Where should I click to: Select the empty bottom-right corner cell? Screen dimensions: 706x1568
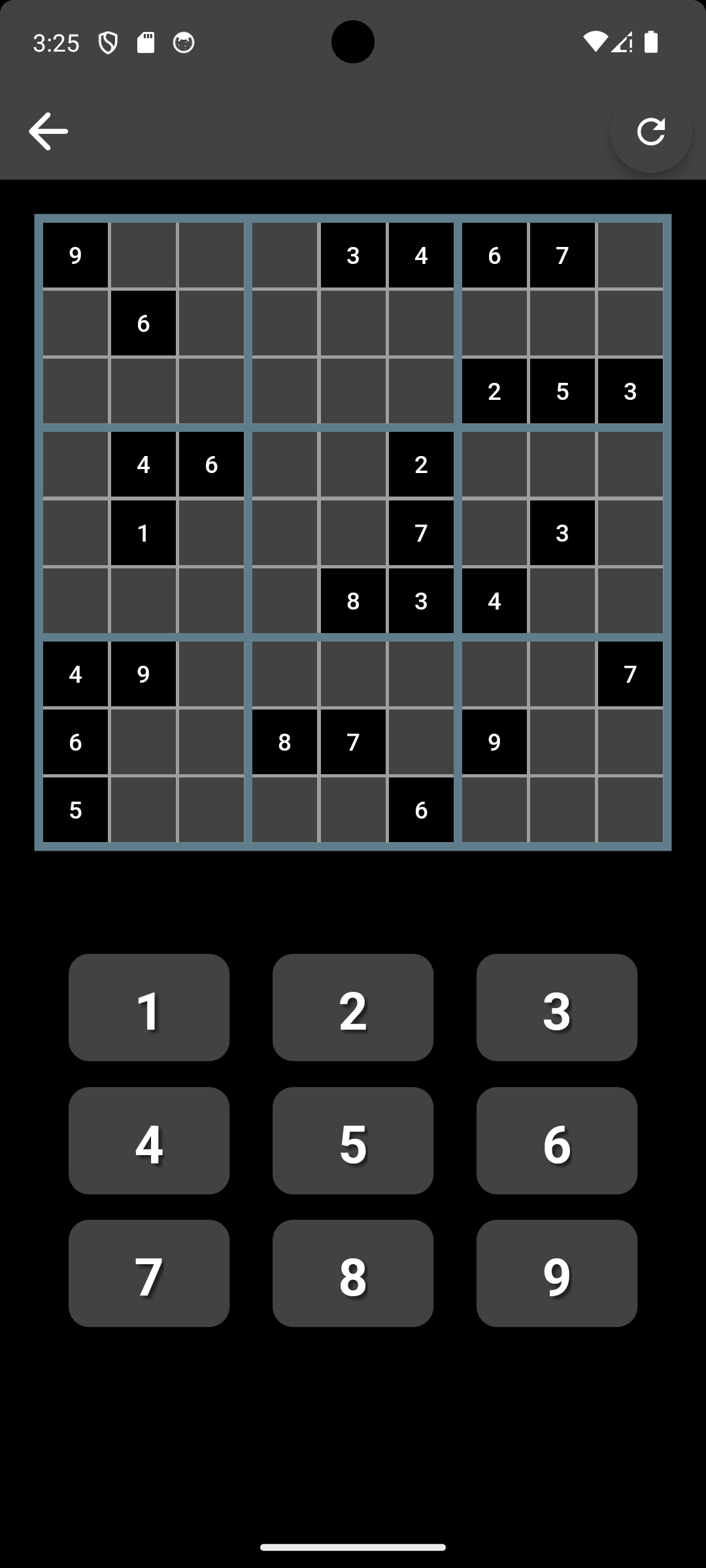(x=630, y=809)
